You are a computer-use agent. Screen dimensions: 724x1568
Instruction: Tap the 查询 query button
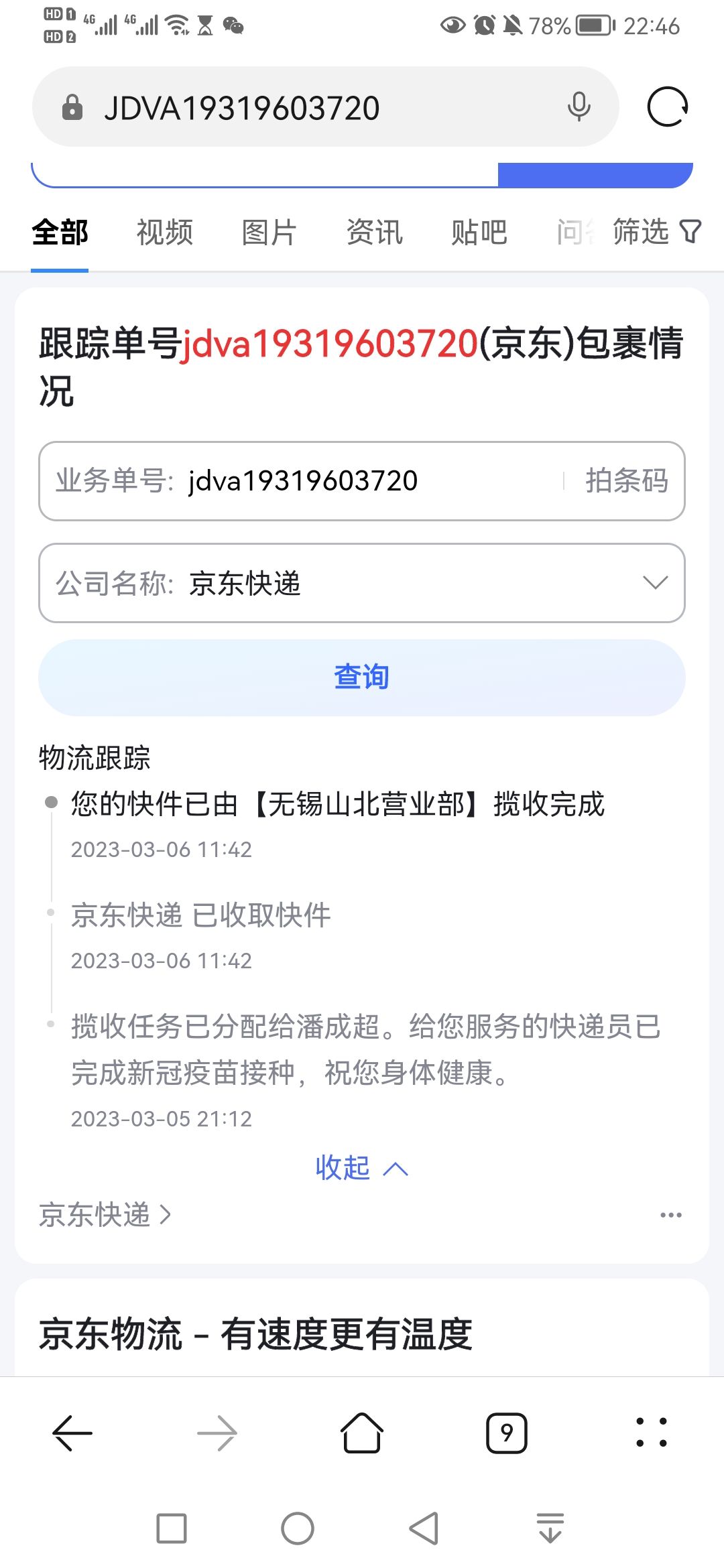(362, 677)
